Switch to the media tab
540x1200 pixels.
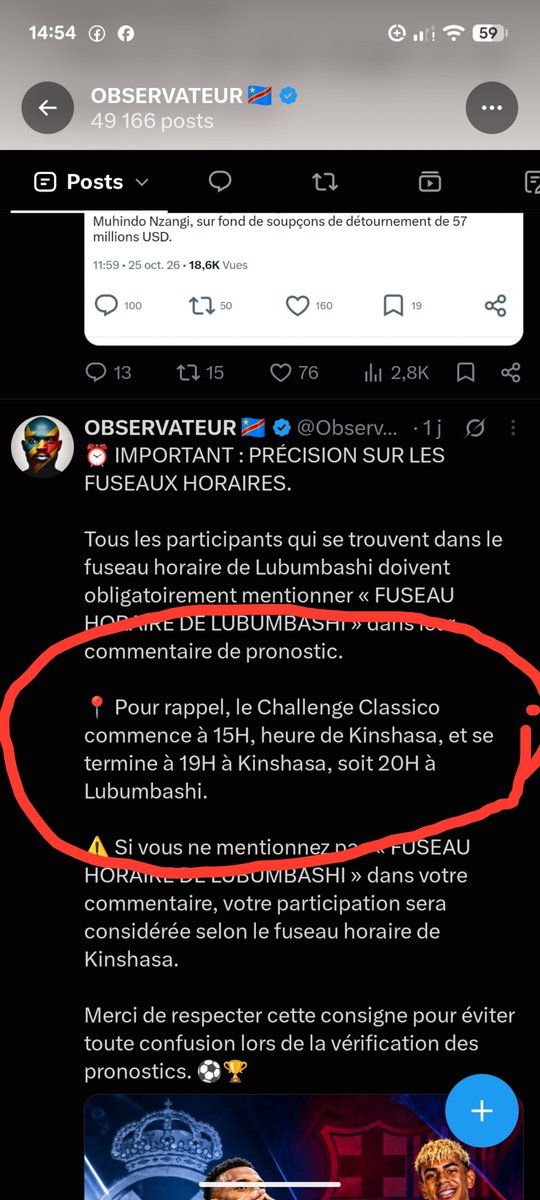pyautogui.click(x=429, y=181)
